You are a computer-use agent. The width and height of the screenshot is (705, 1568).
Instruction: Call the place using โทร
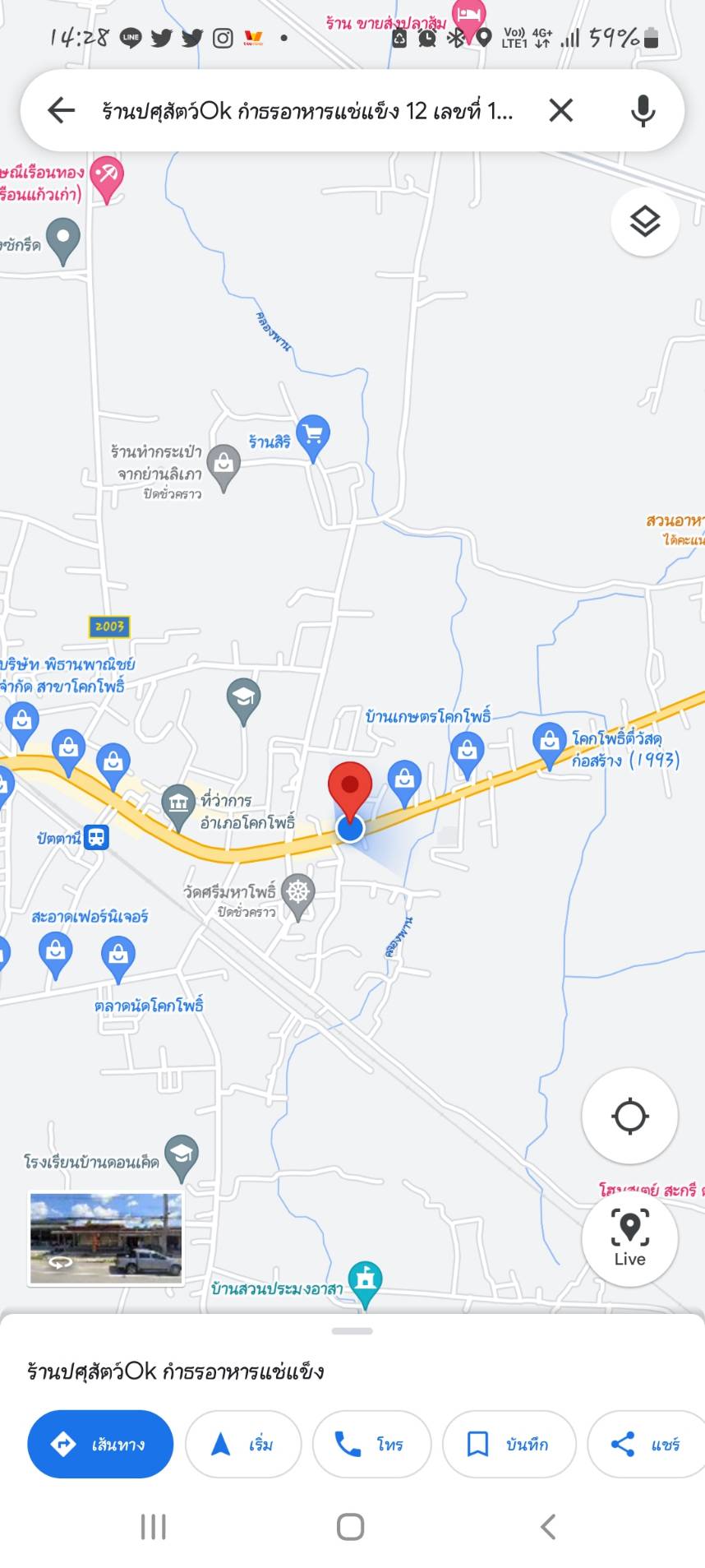371,1444
